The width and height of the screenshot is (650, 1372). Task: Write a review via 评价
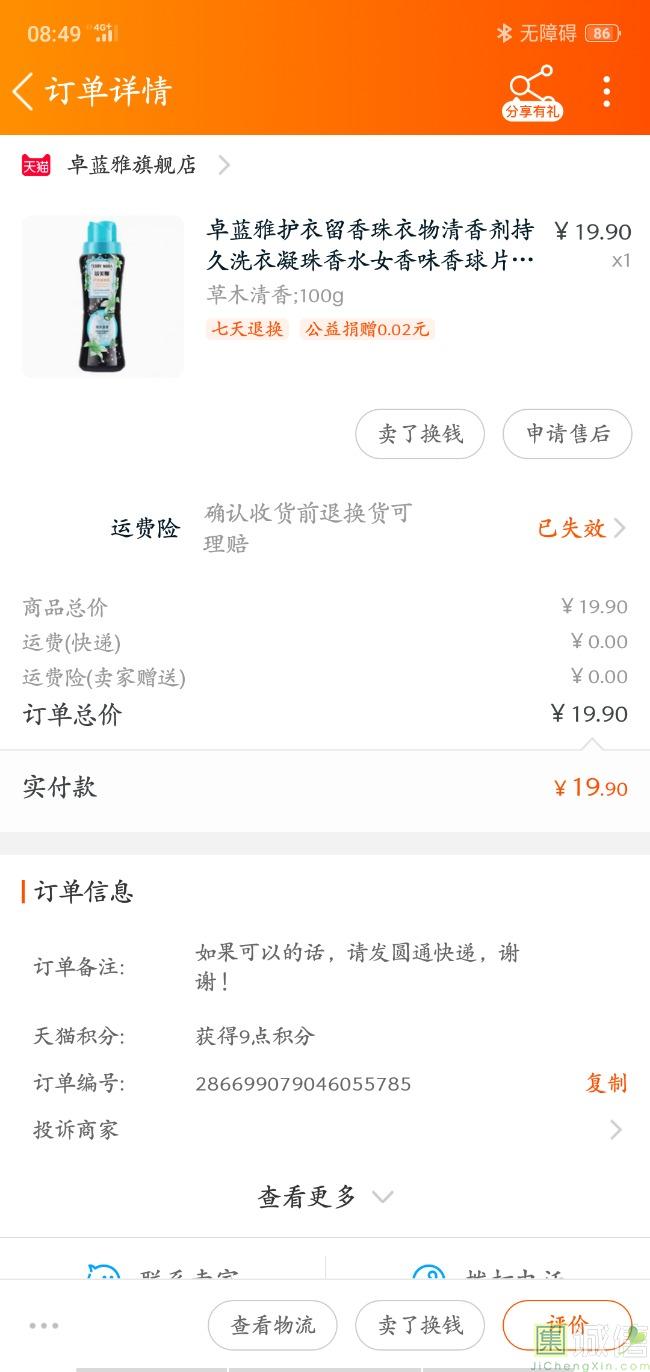click(x=567, y=1323)
